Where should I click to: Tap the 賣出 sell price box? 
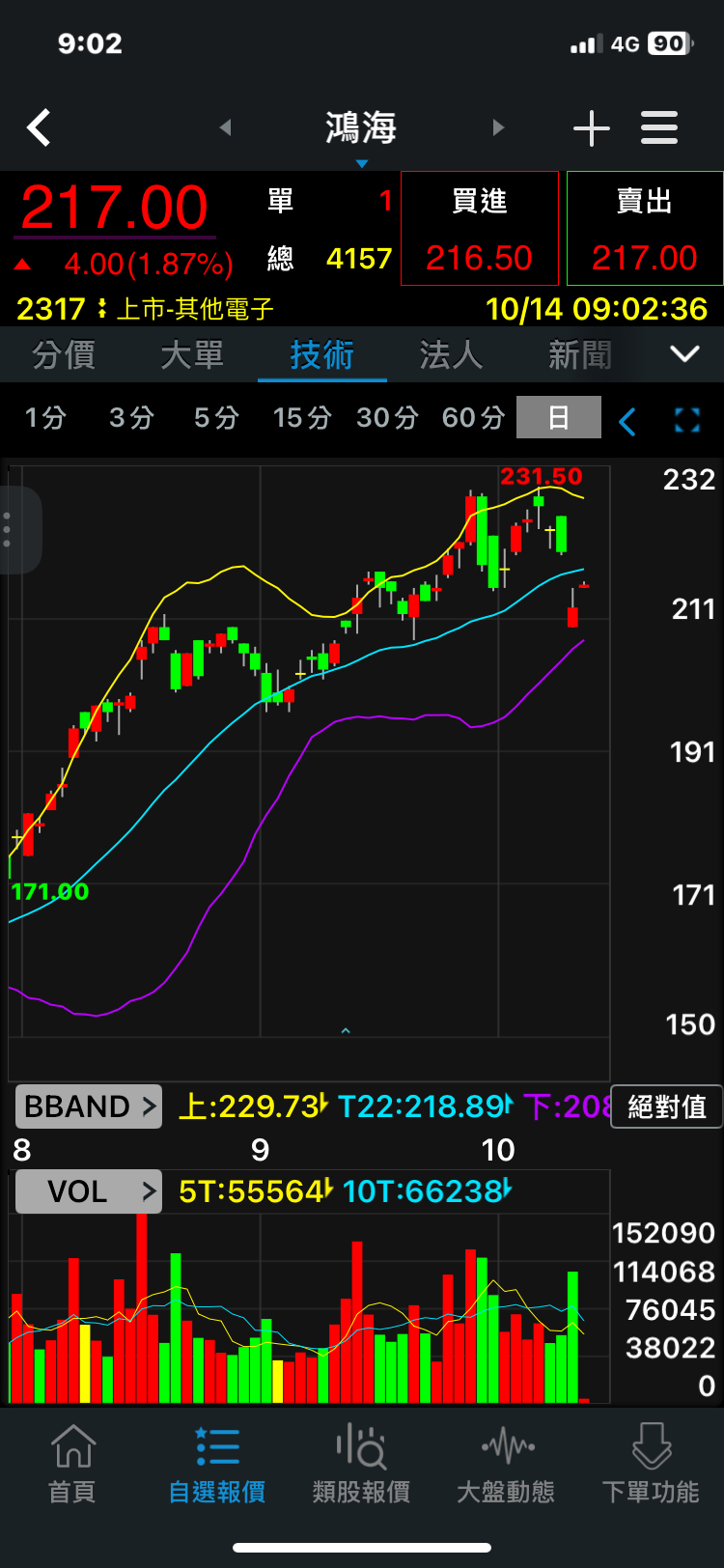[x=645, y=229]
